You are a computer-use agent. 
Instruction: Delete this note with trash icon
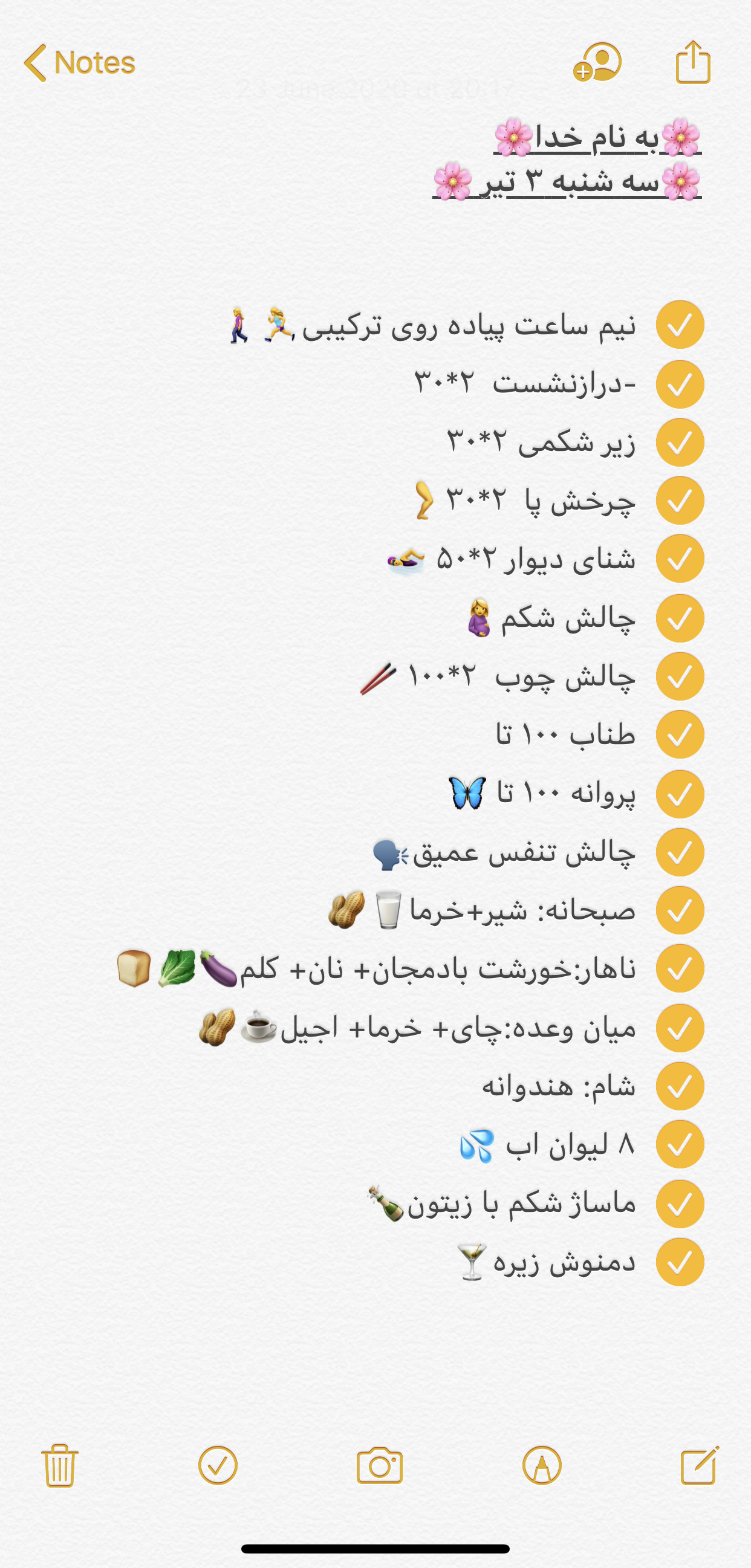click(x=60, y=1465)
